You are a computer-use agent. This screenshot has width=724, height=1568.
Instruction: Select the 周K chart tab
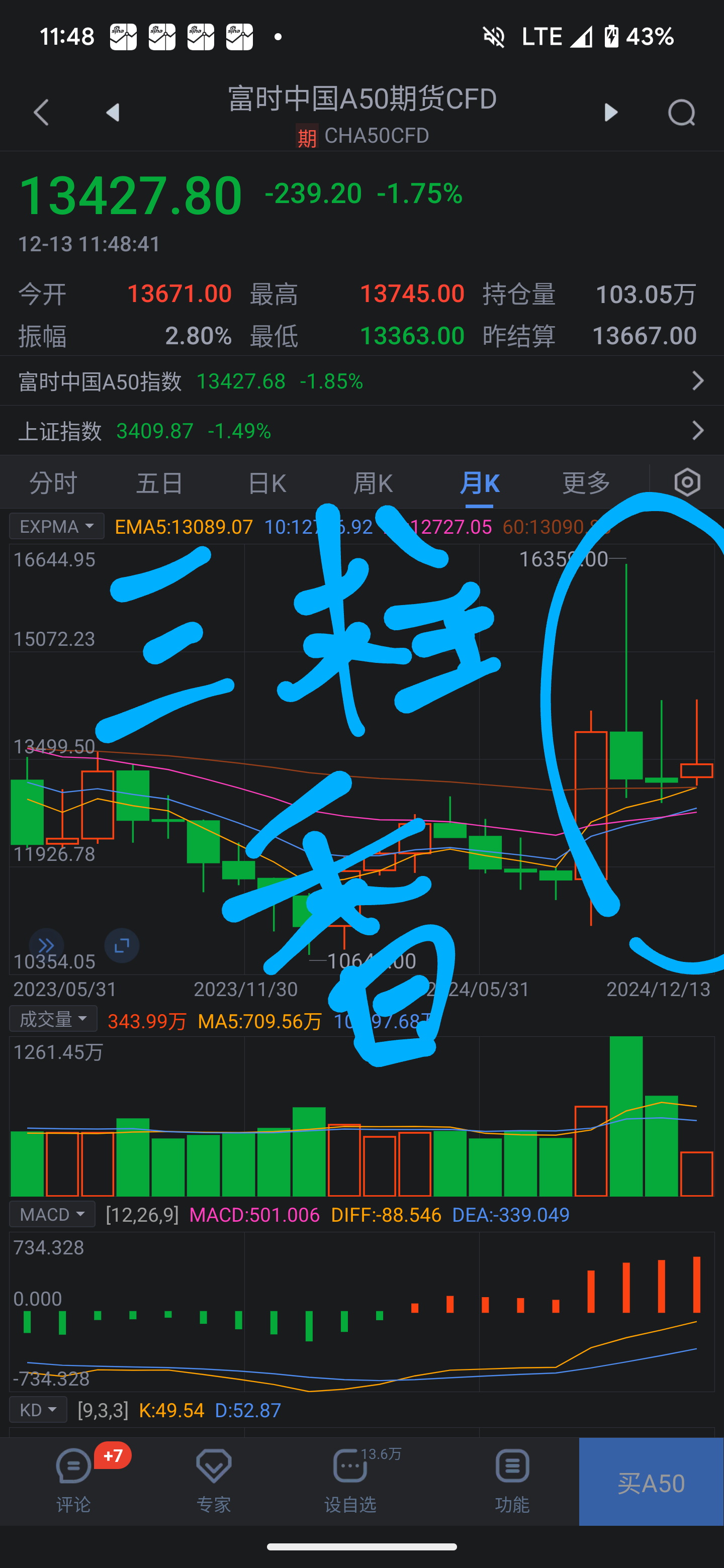pos(373,482)
